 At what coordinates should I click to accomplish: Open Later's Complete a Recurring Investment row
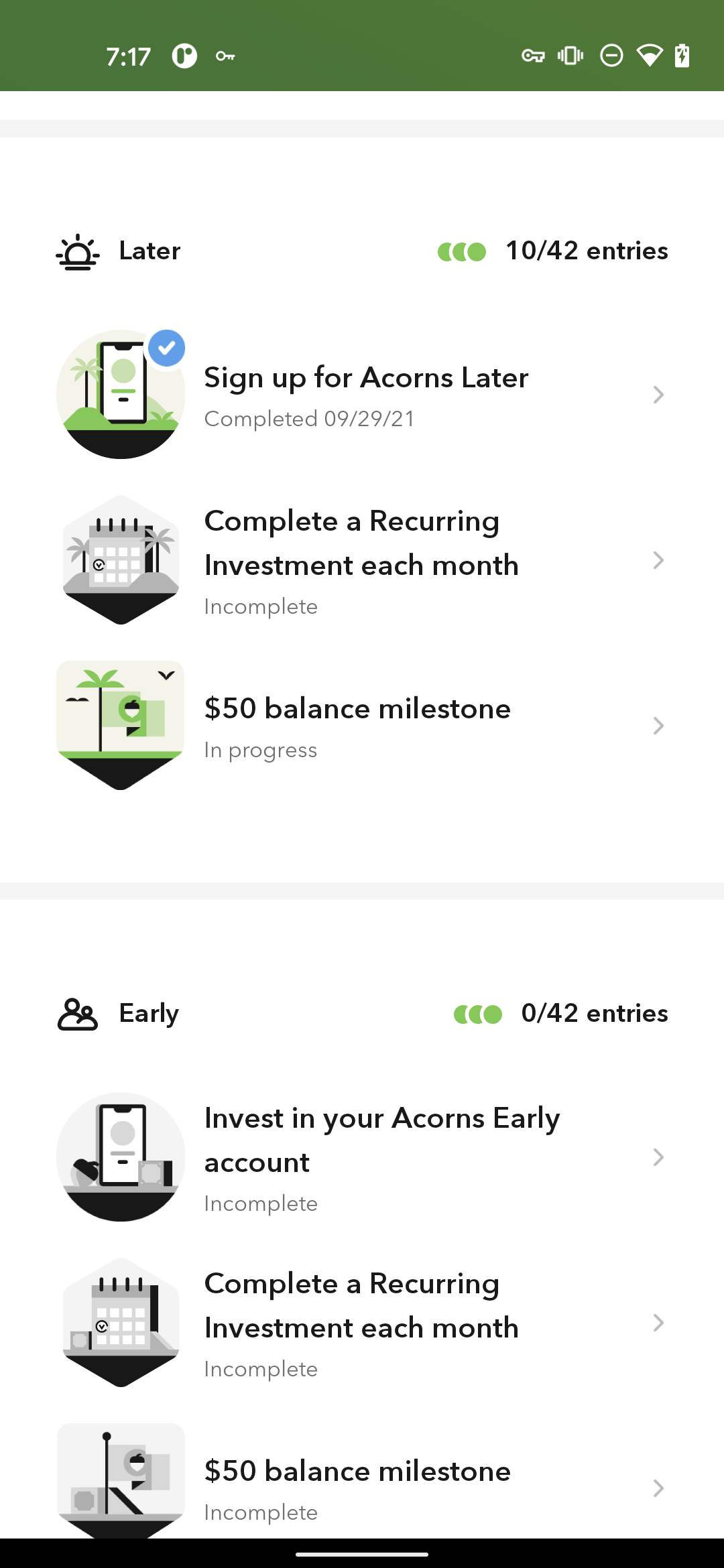362,560
